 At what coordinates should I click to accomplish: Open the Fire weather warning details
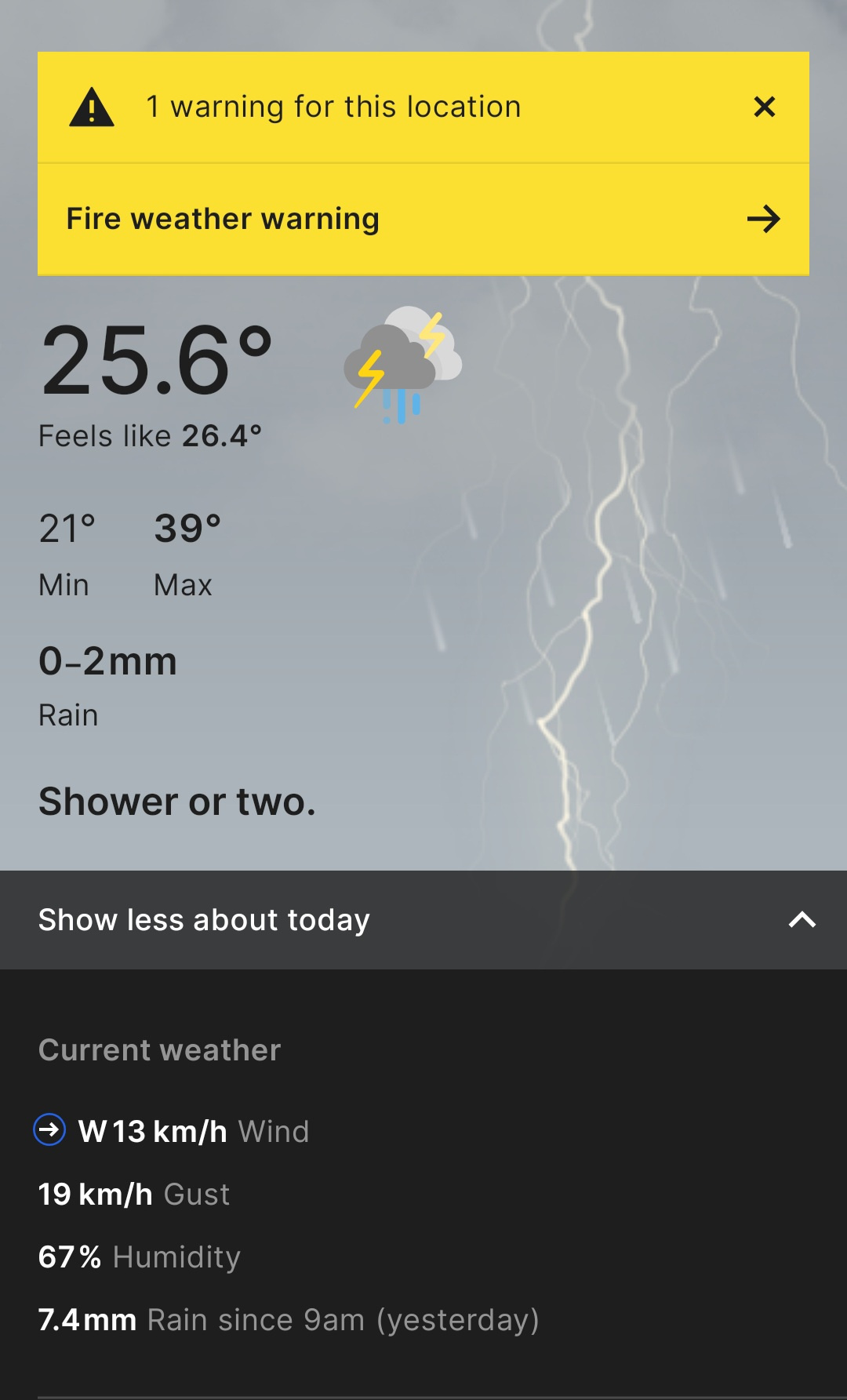coord(423,219)
